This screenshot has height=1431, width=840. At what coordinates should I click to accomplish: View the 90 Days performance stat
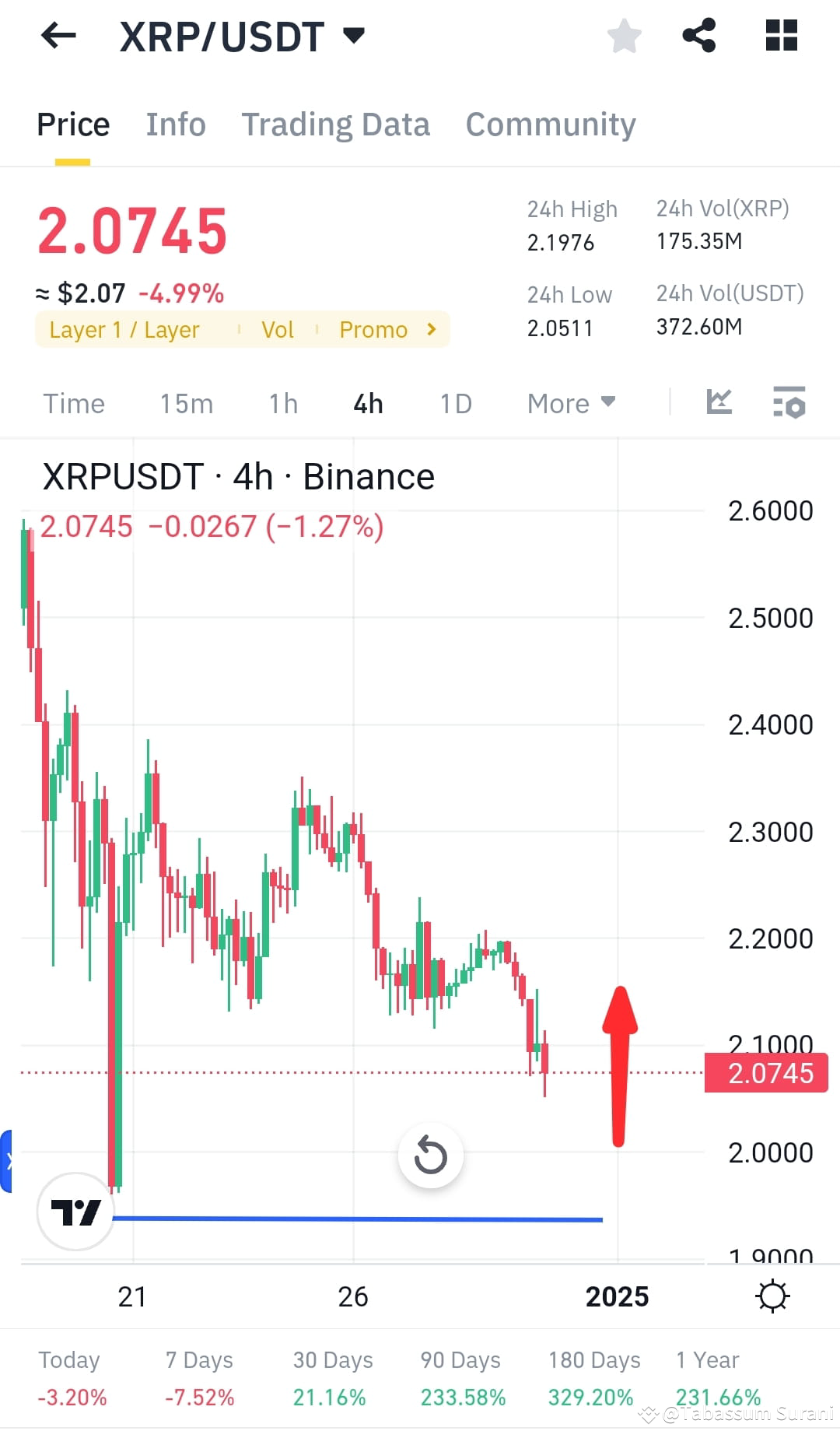[x=460, y=1377]
